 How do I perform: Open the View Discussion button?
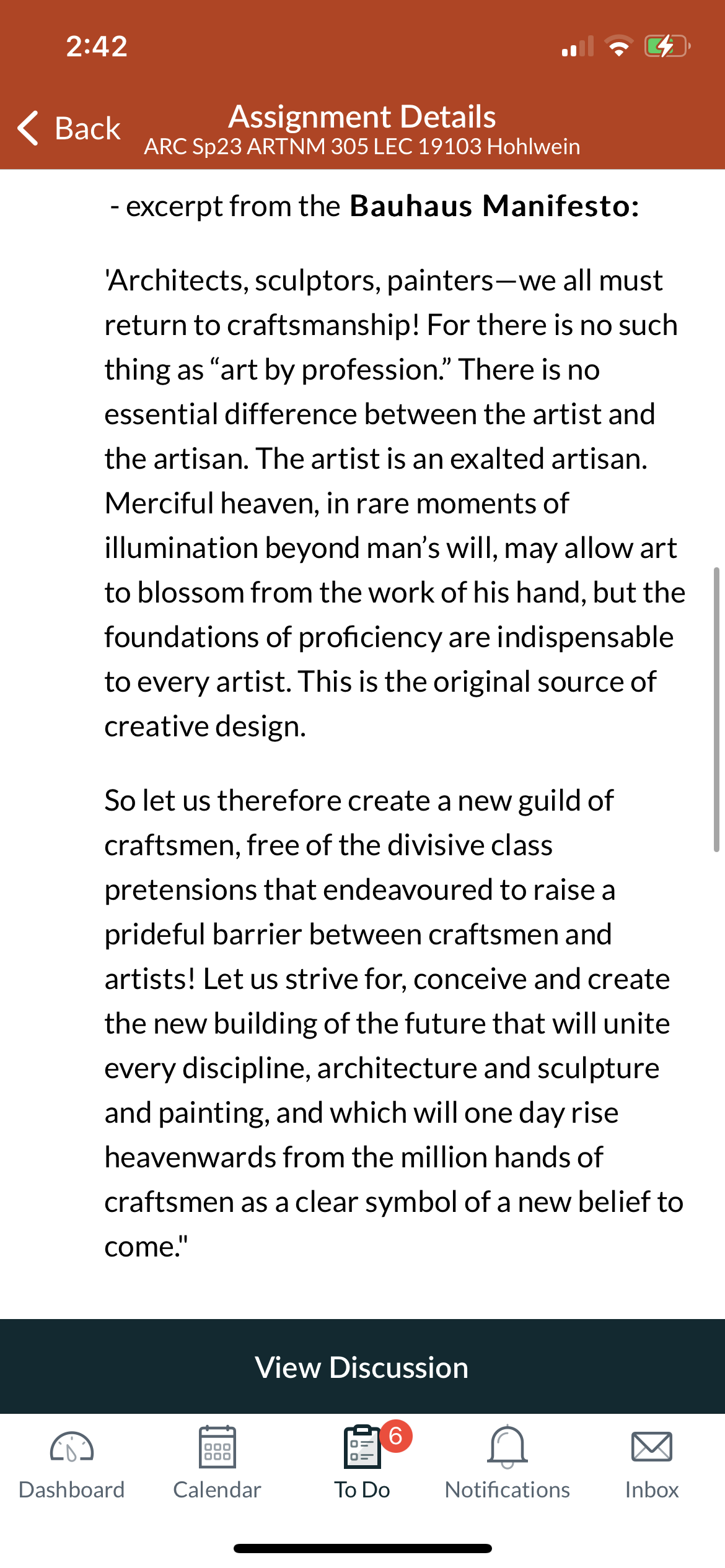tap(362, 1367)
